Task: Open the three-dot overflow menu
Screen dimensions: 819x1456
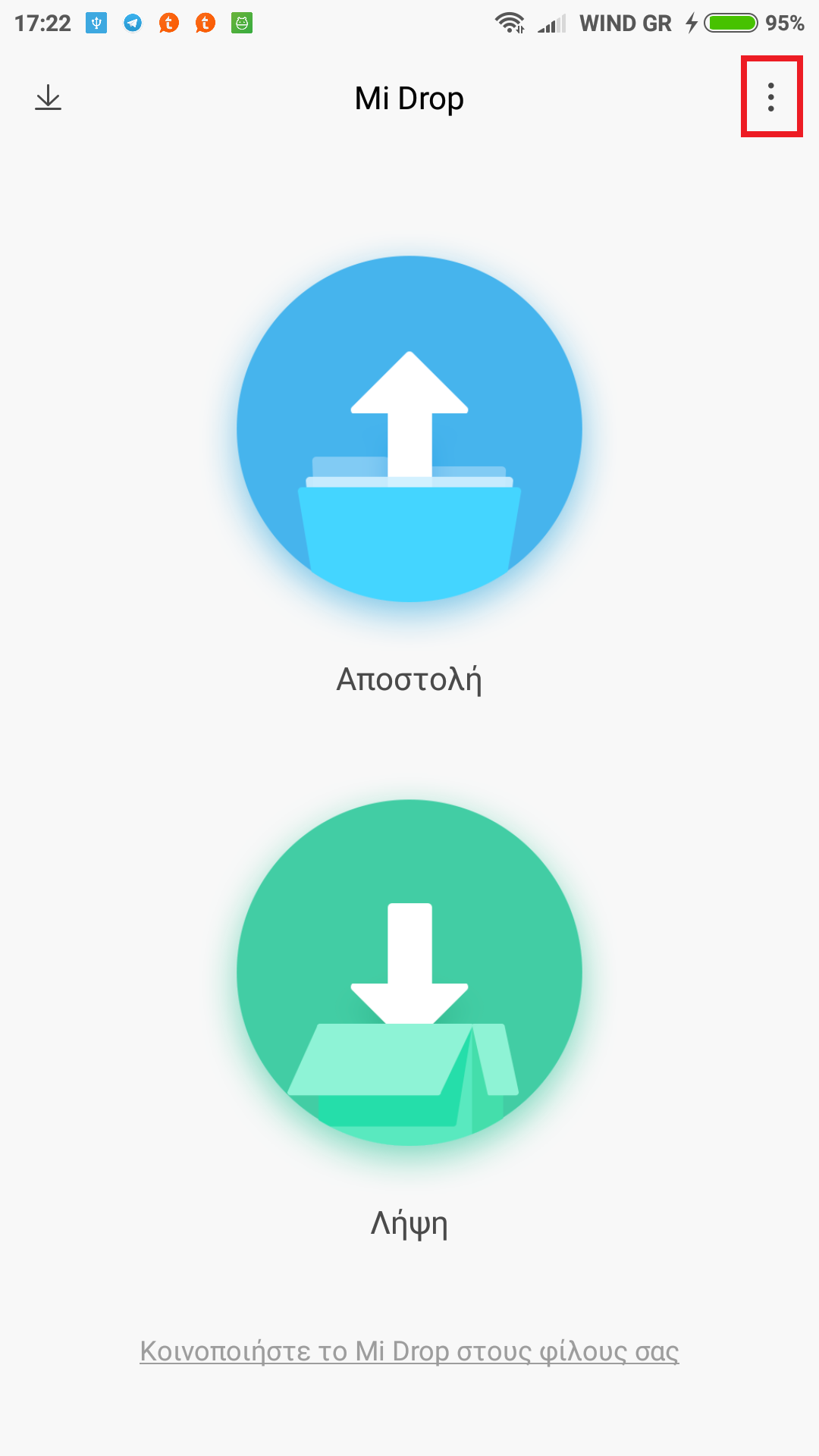Action: 771,97
